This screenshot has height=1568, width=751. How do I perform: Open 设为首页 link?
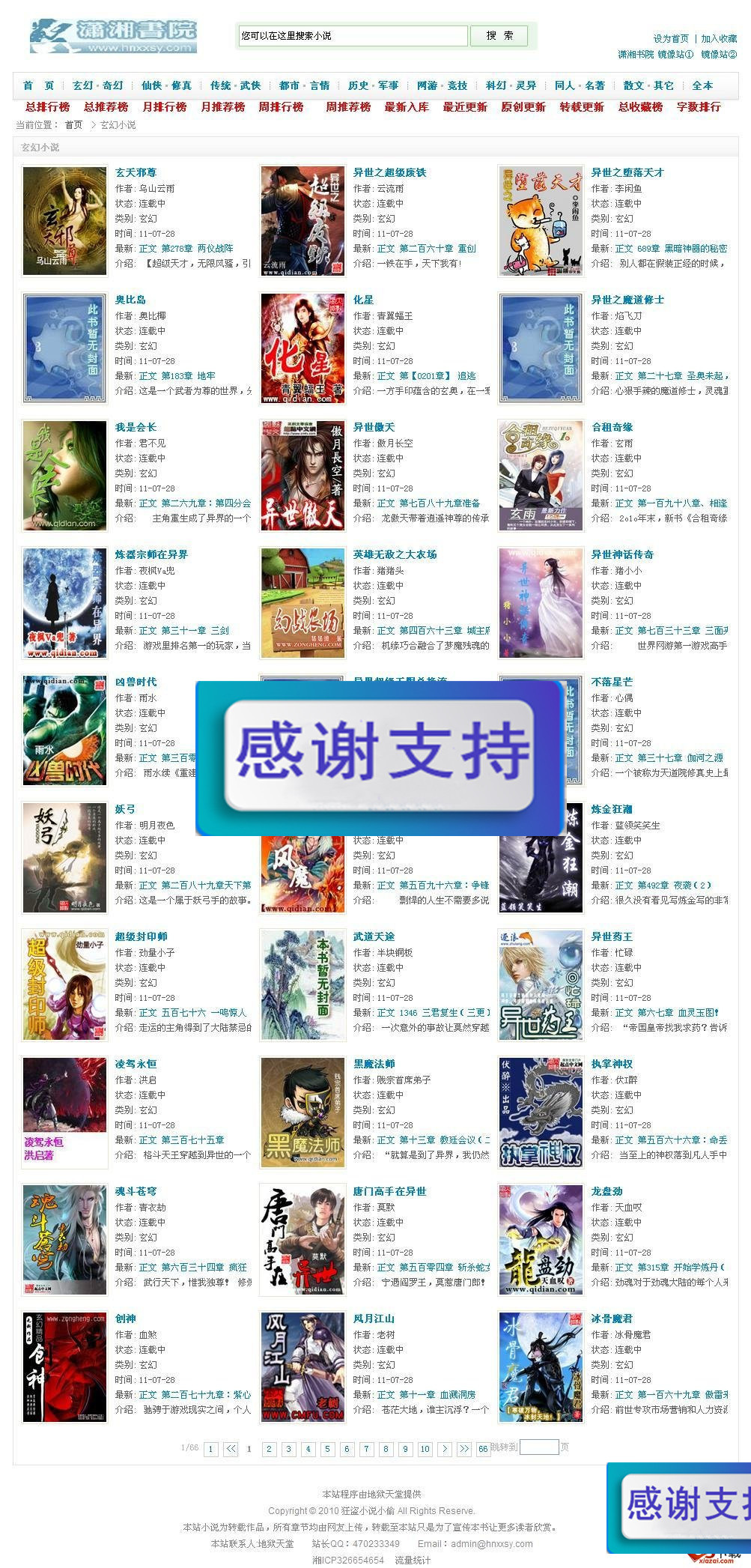(x=670, y=39)
